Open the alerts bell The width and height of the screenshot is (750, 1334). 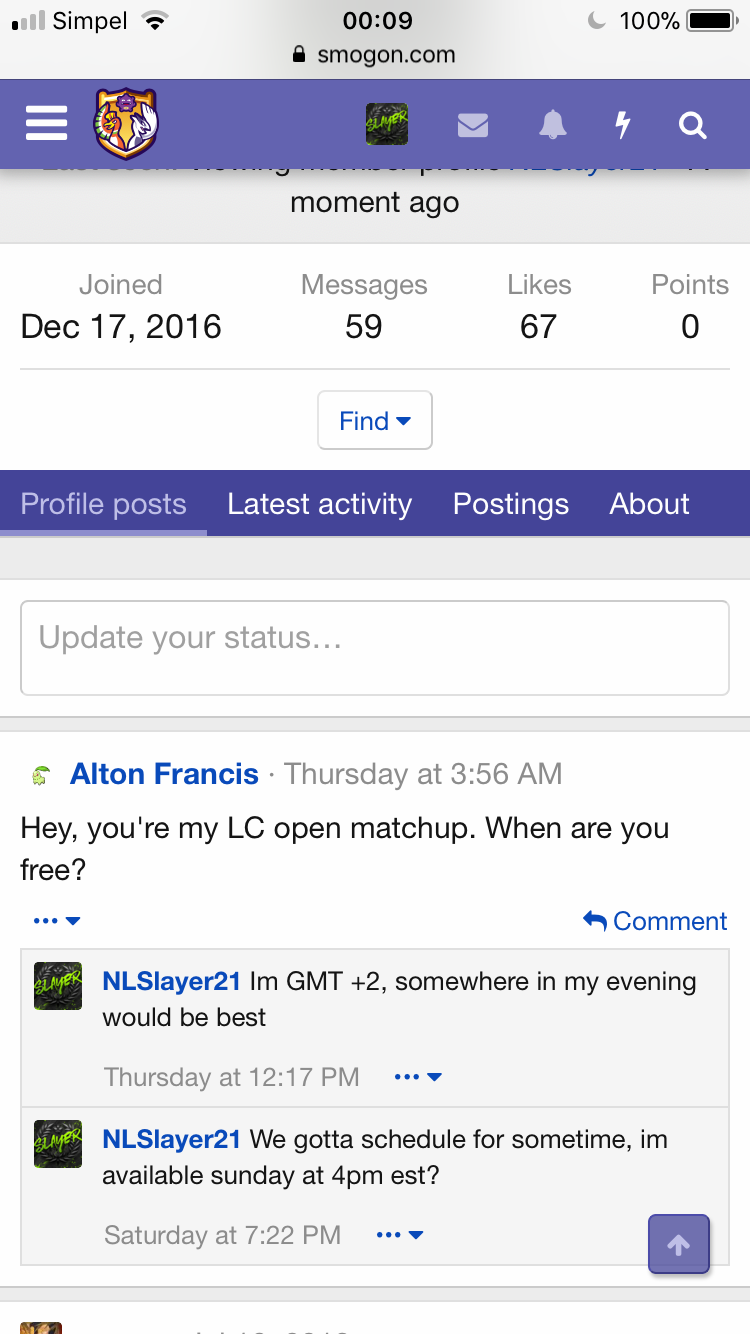click(x=552, y=125)
